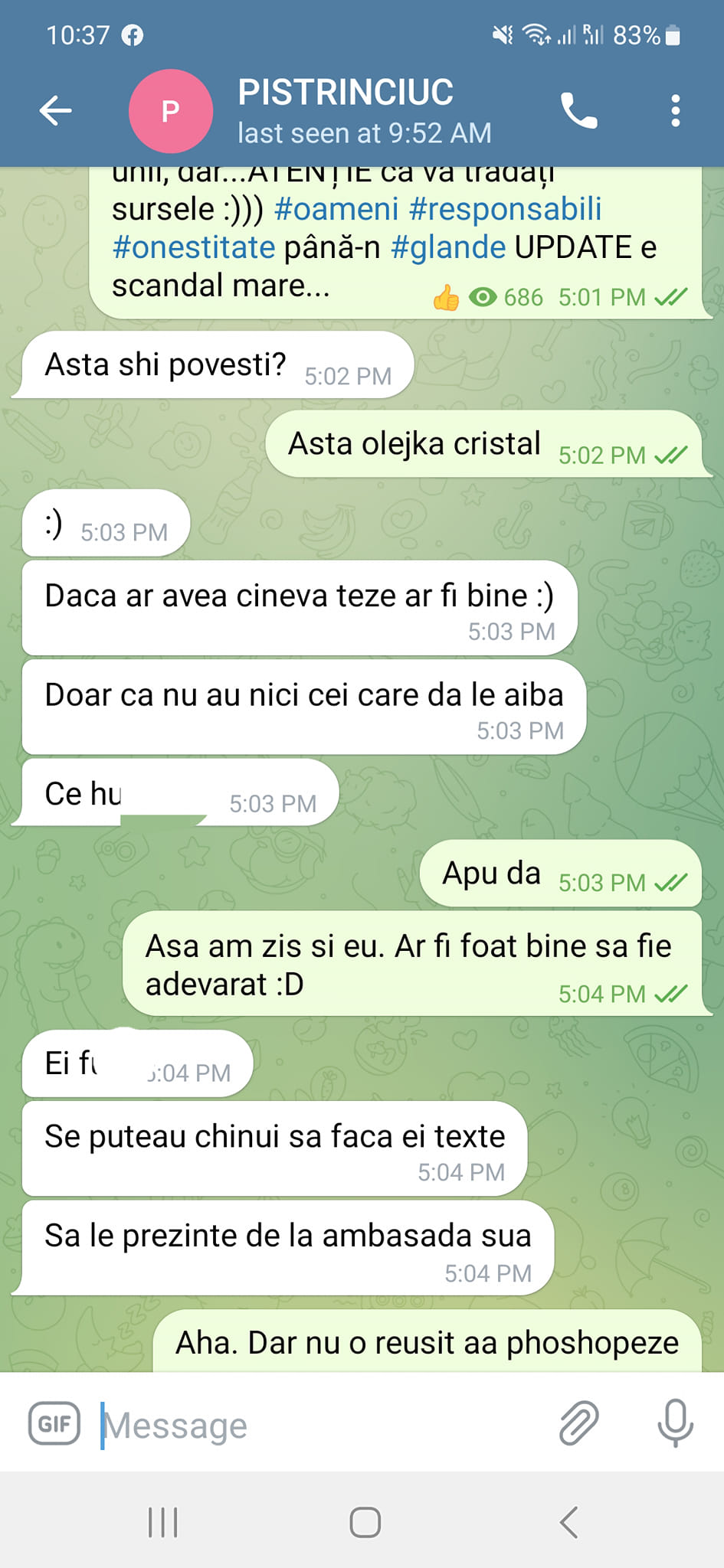Viewport: 724px width, 1568px height.
Task: Start a voice call with PISTRINCIUC
Action: (578, 111)
